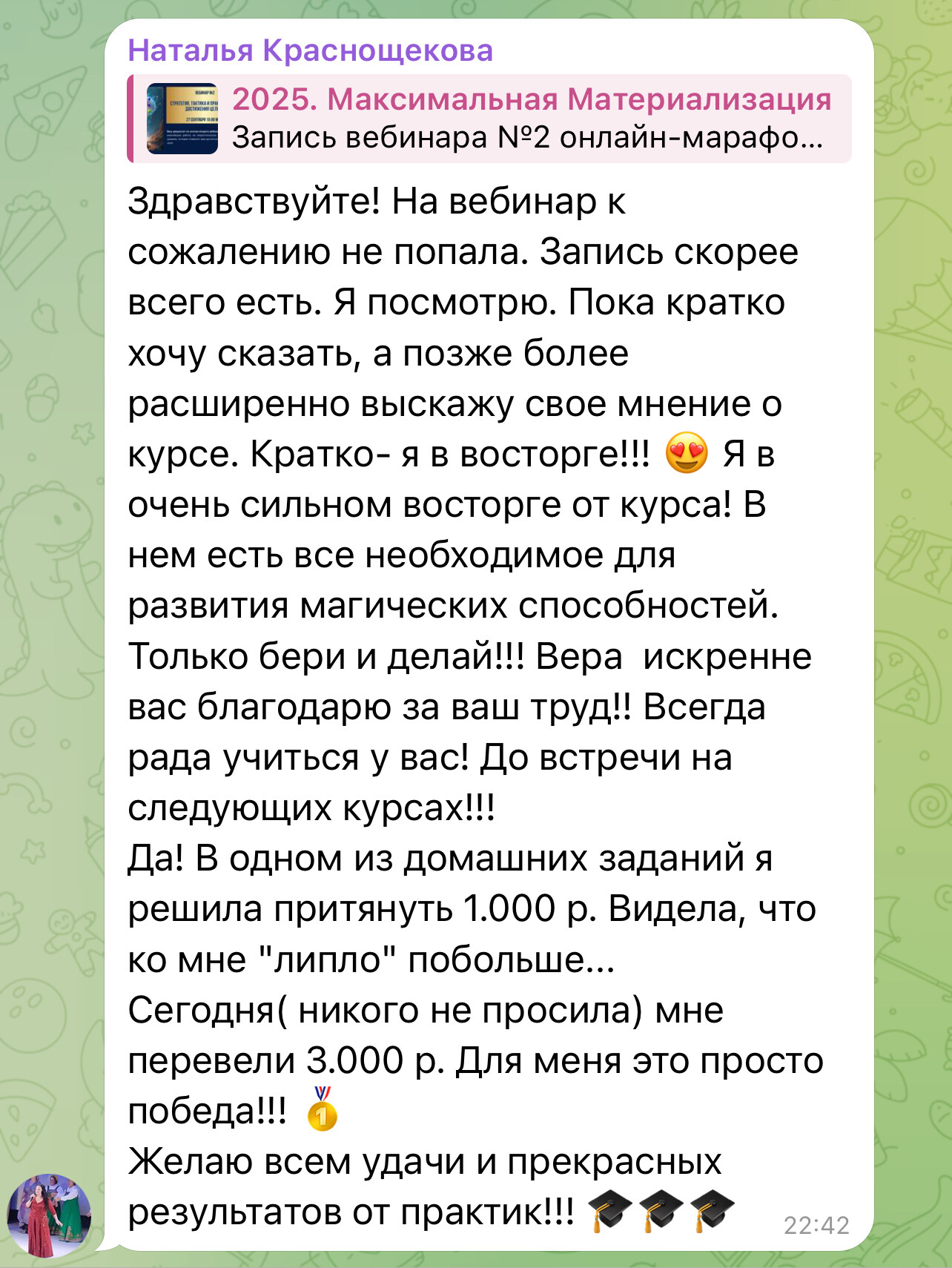Tap the sender's avatar photo
952x1268 pixels.
pyautogui.click(x=49, y=1215)
